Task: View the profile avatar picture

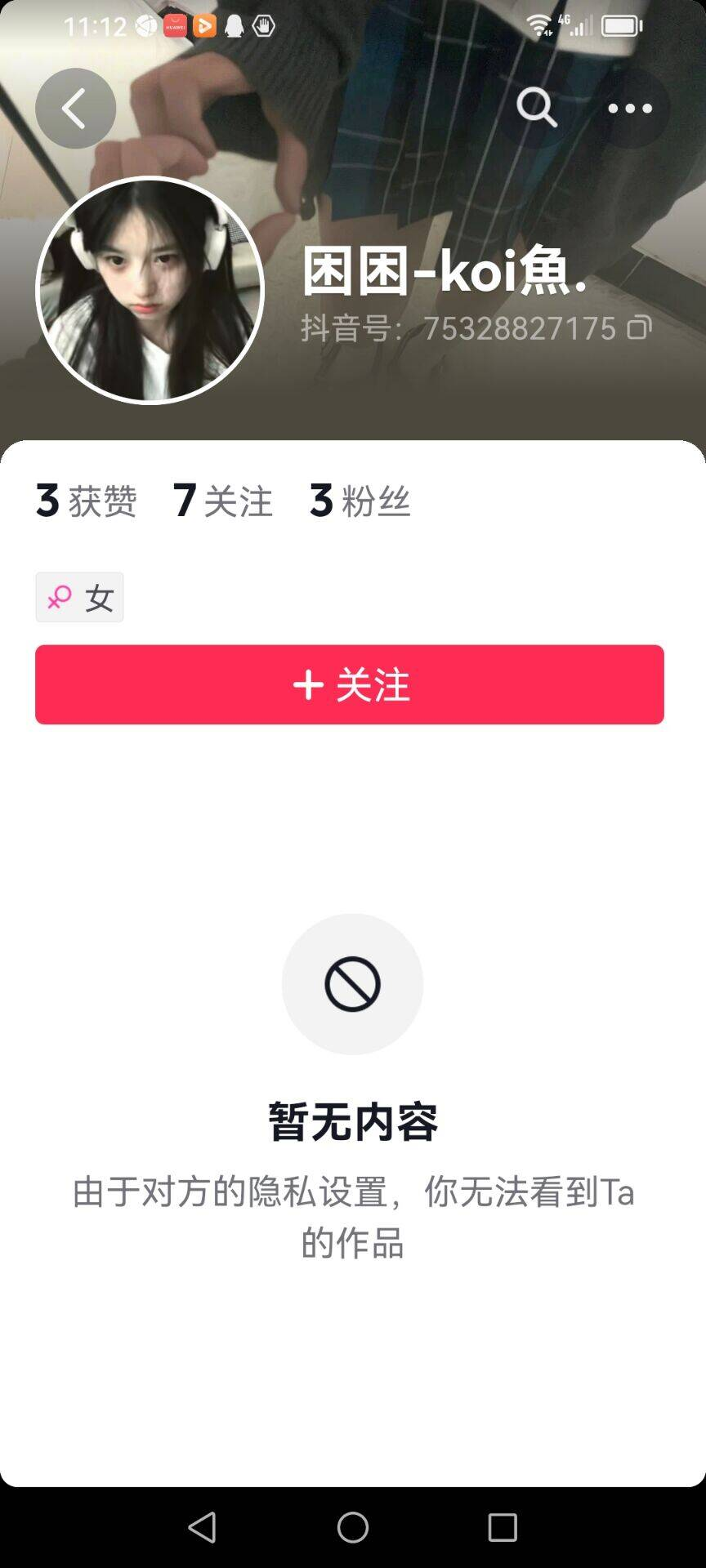Action: 150,291
